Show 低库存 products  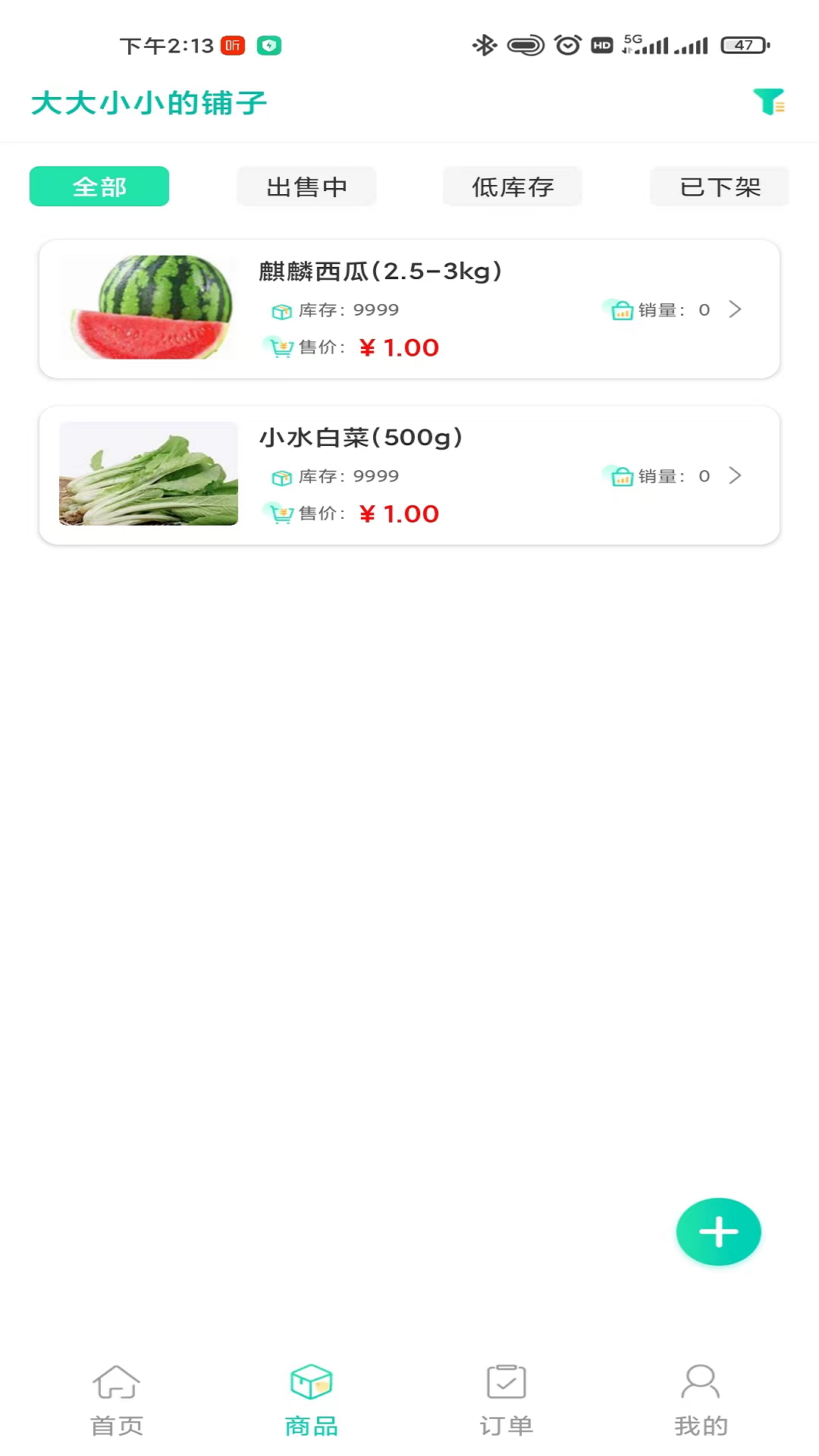513,187
